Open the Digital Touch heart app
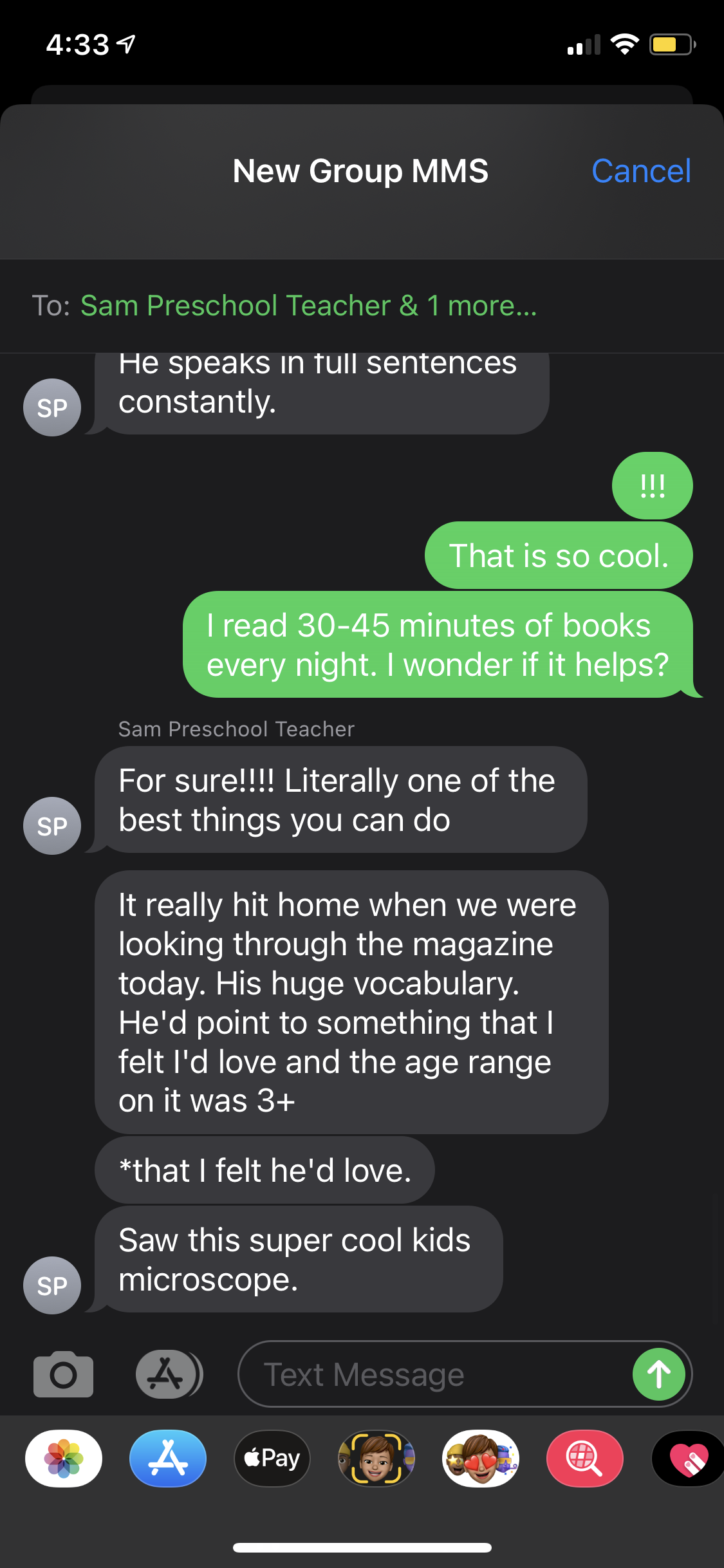 pyautogui.click(x=689, y=1458)
